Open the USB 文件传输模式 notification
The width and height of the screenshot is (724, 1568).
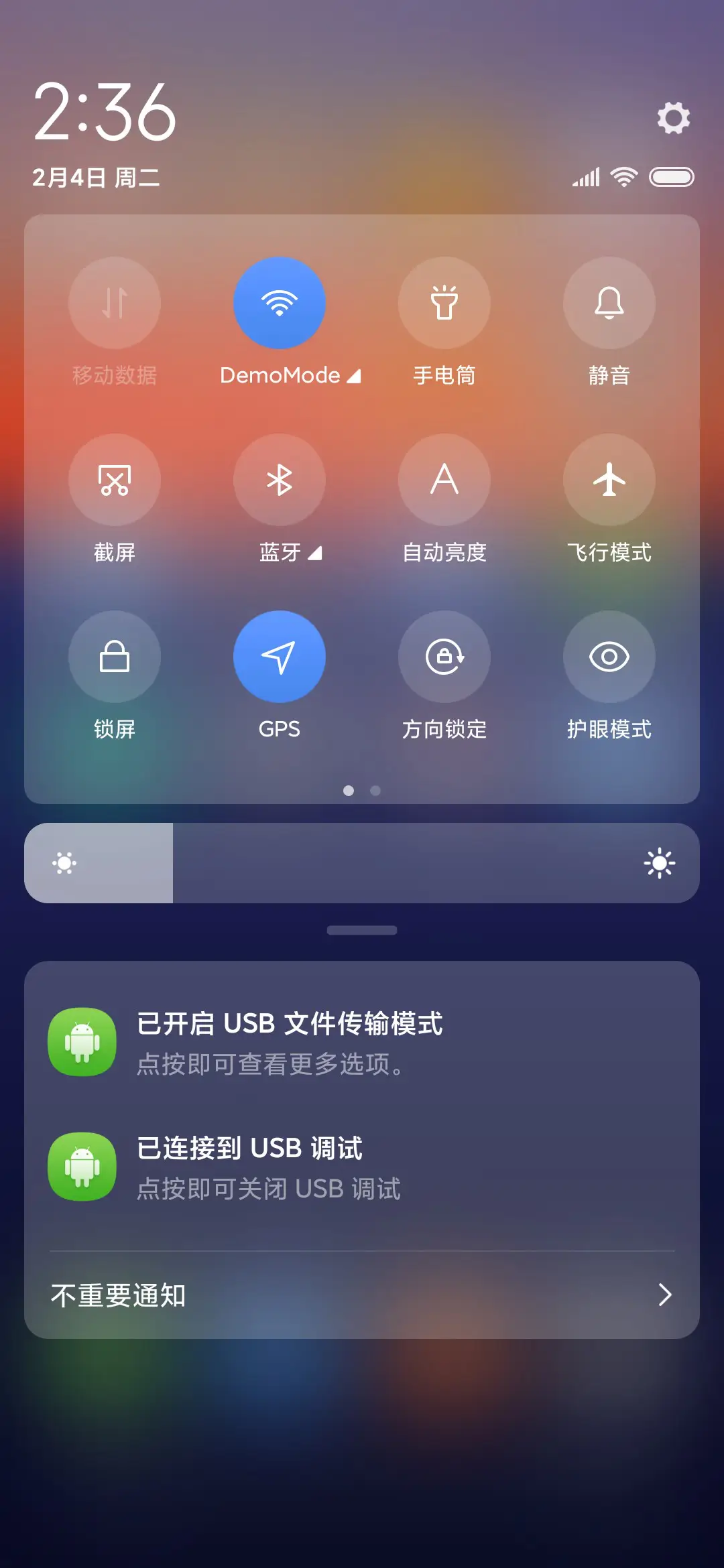click(x=362, y=1042)
